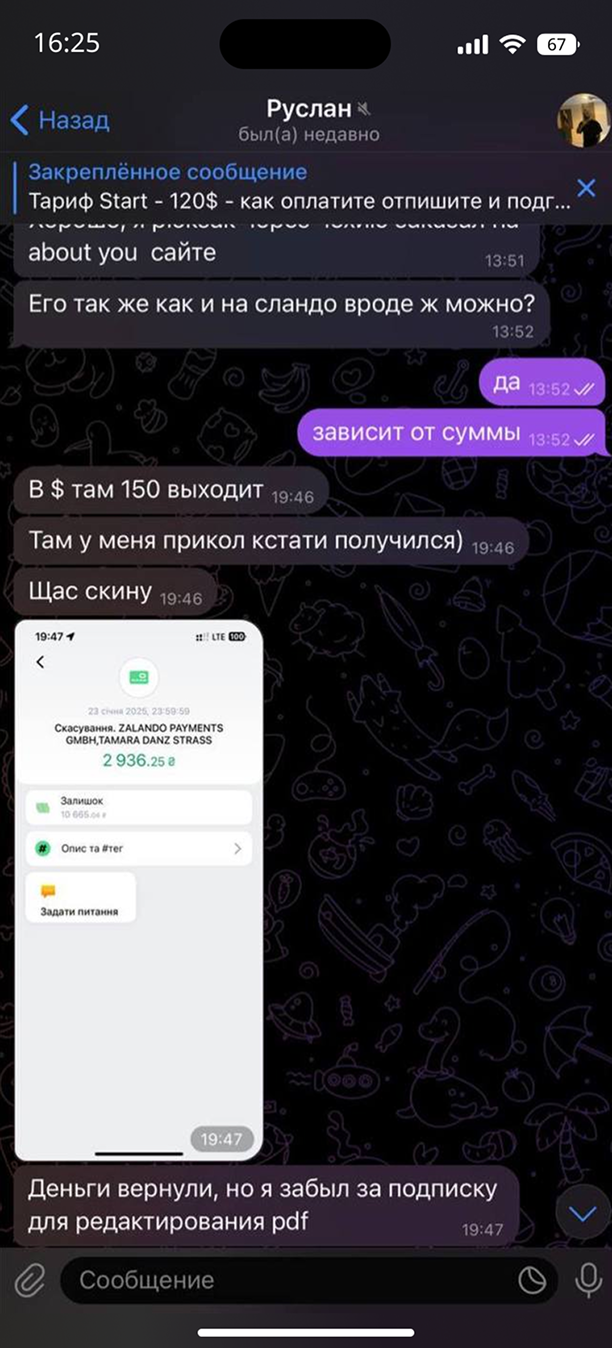Go back with the Назад button
This screenshot has height=1348, width=612.
[60, 121]
